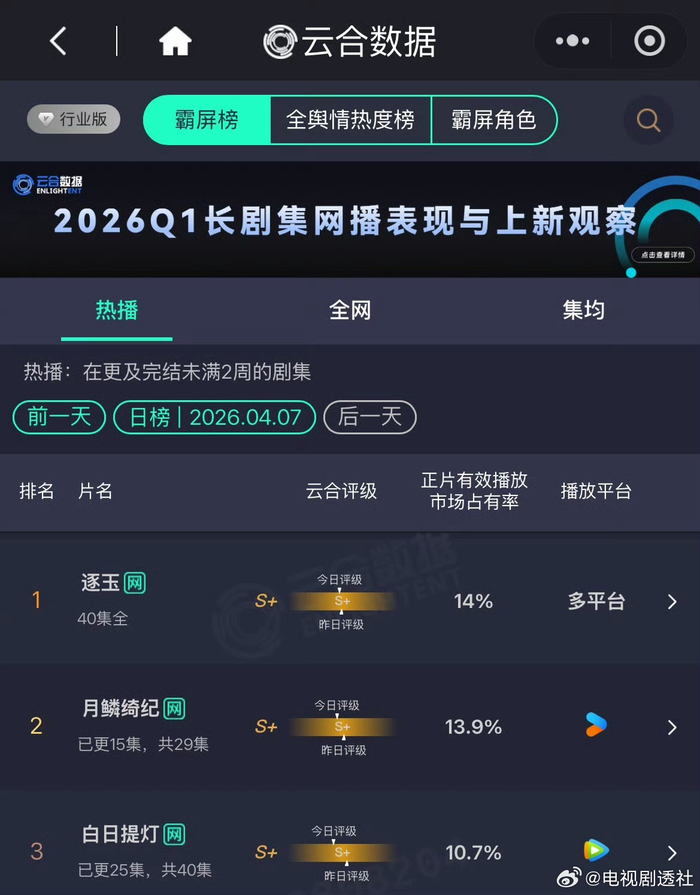Switch to 全舆情热度榜 tab
Viewport: 700px width, 895px height.
point(350,121)
